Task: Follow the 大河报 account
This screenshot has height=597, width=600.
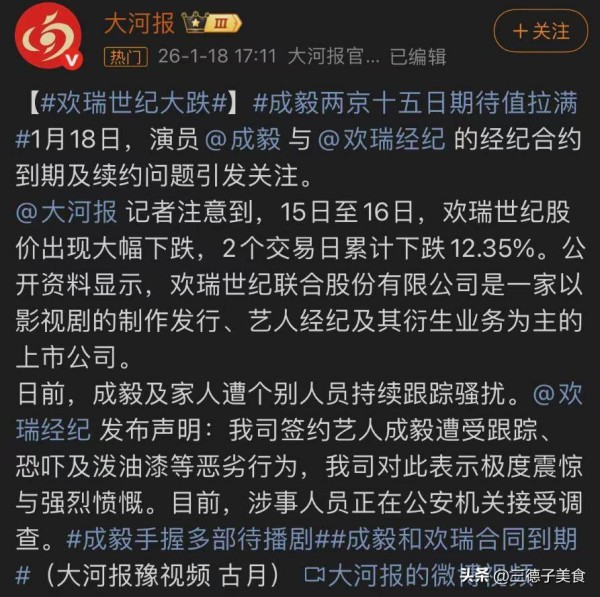Action: pos(541,30)
